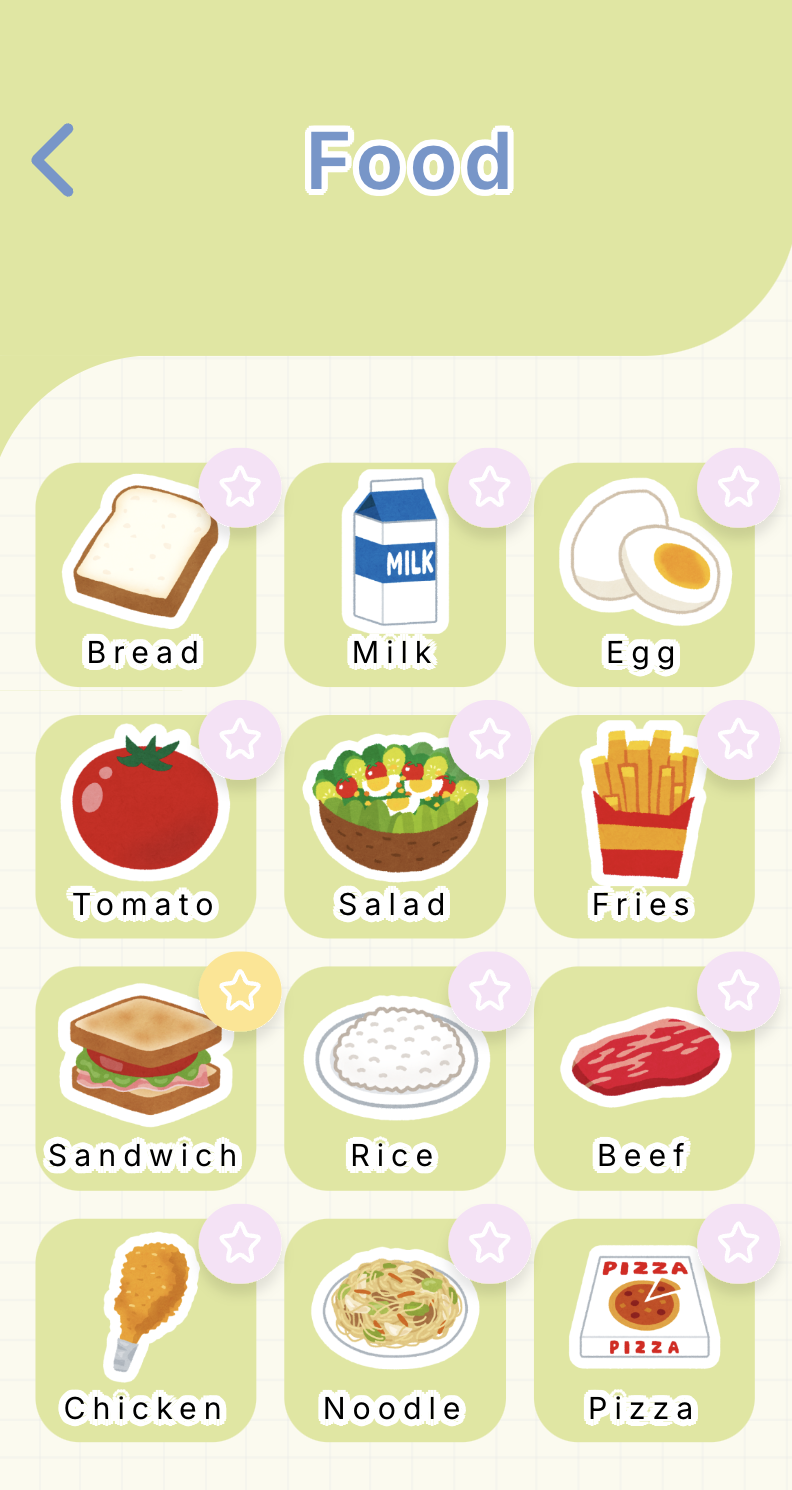
Task: Select the Rice food icon
Action: click(394, 1055)
